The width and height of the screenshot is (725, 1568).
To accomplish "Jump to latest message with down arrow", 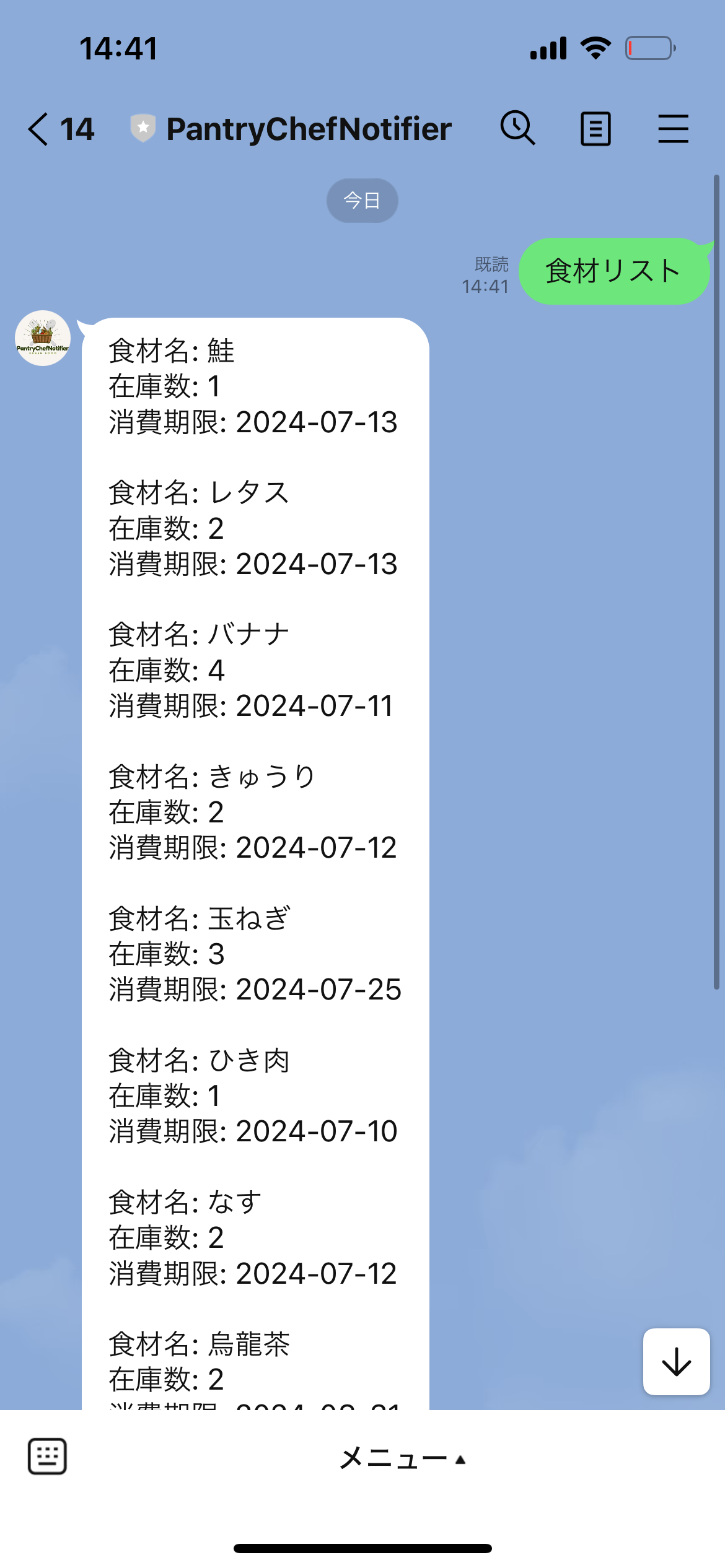I will [x=676, y=1362].
